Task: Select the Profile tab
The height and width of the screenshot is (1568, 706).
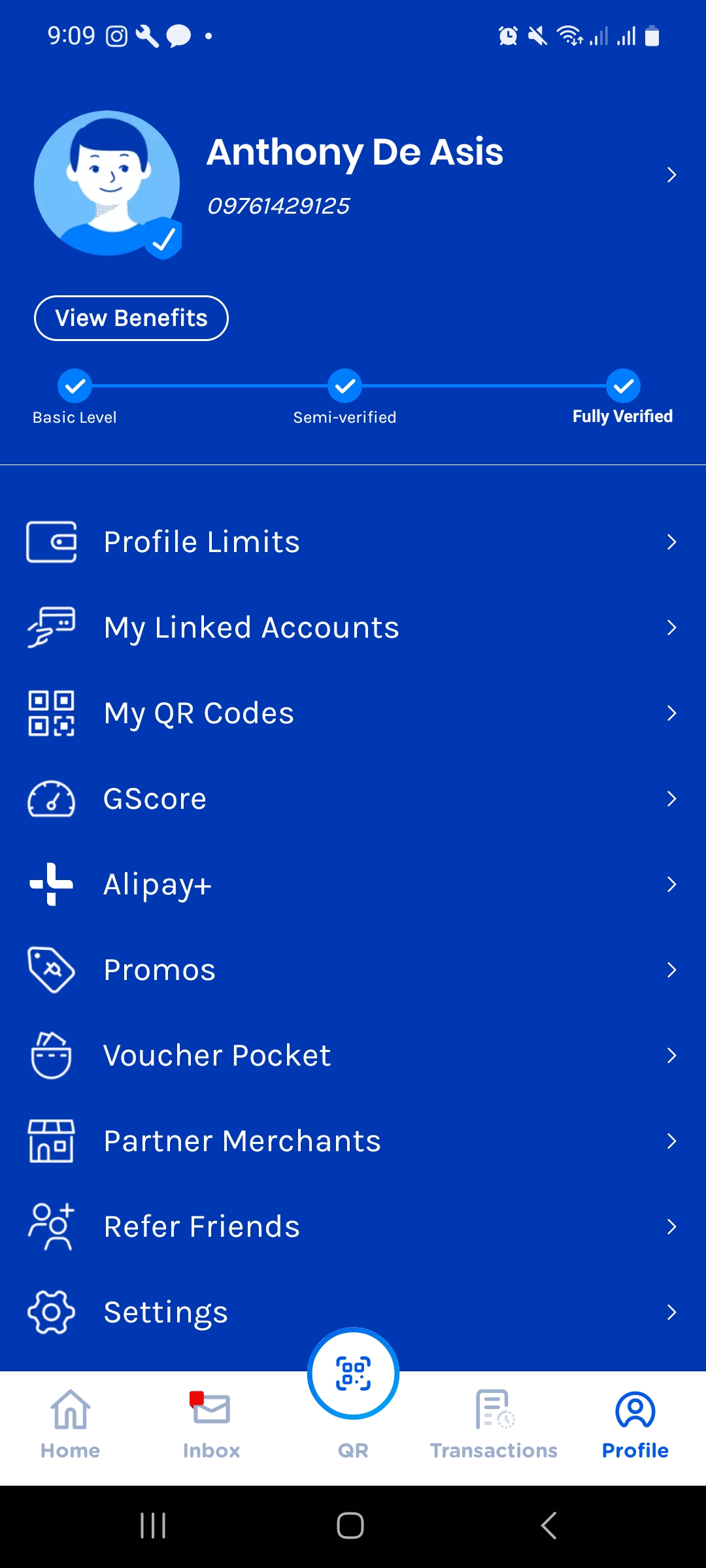Action: pos(635,1424)
